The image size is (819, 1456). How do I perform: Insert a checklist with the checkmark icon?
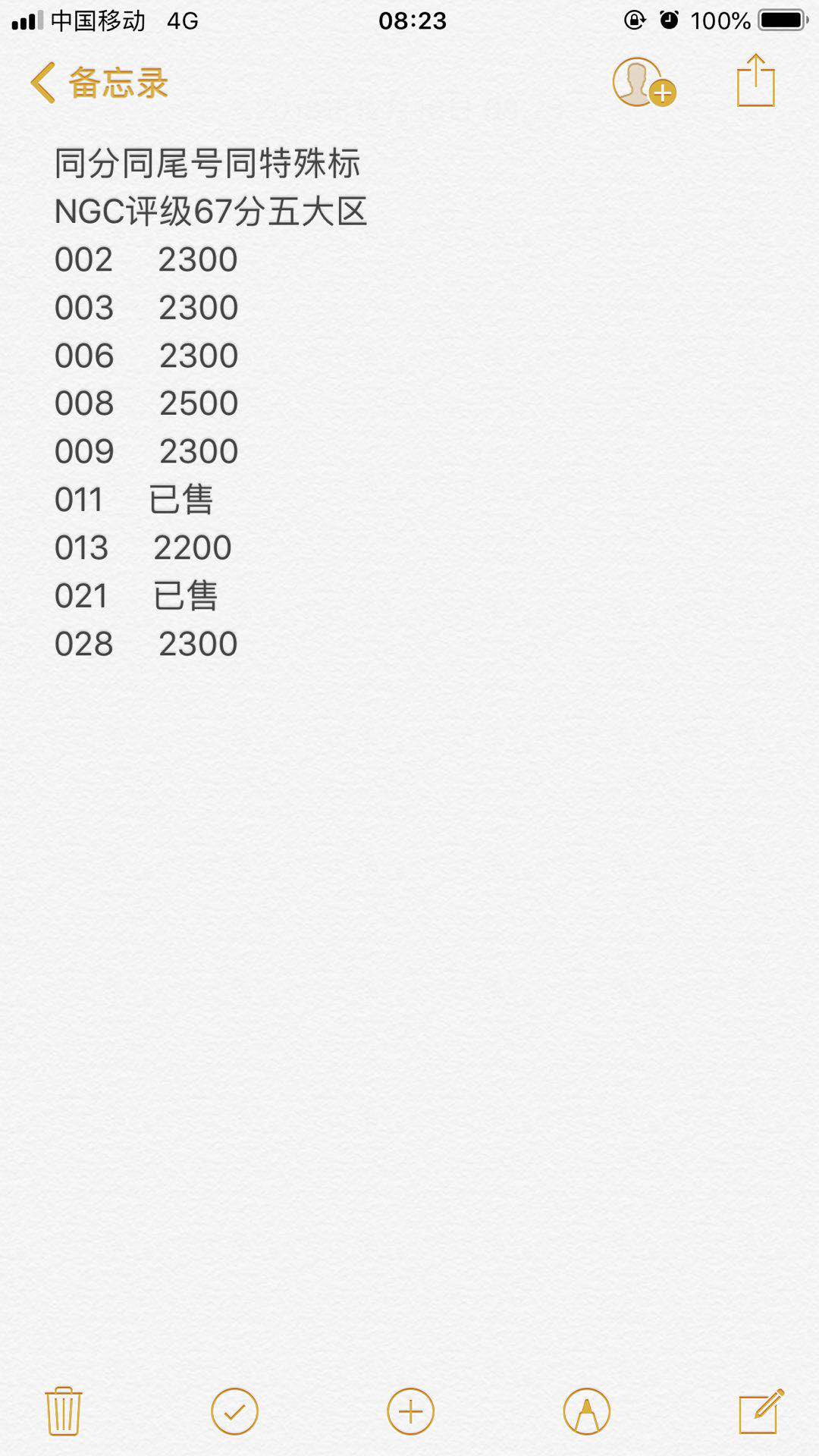pos(234,1411)
